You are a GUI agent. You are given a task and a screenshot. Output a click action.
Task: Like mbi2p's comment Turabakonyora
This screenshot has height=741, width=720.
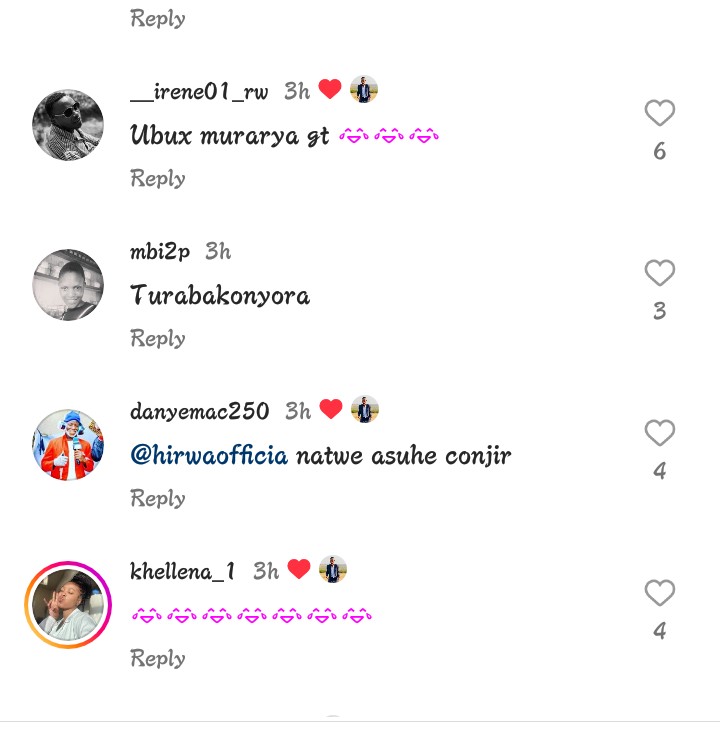[x=659, y=273]
